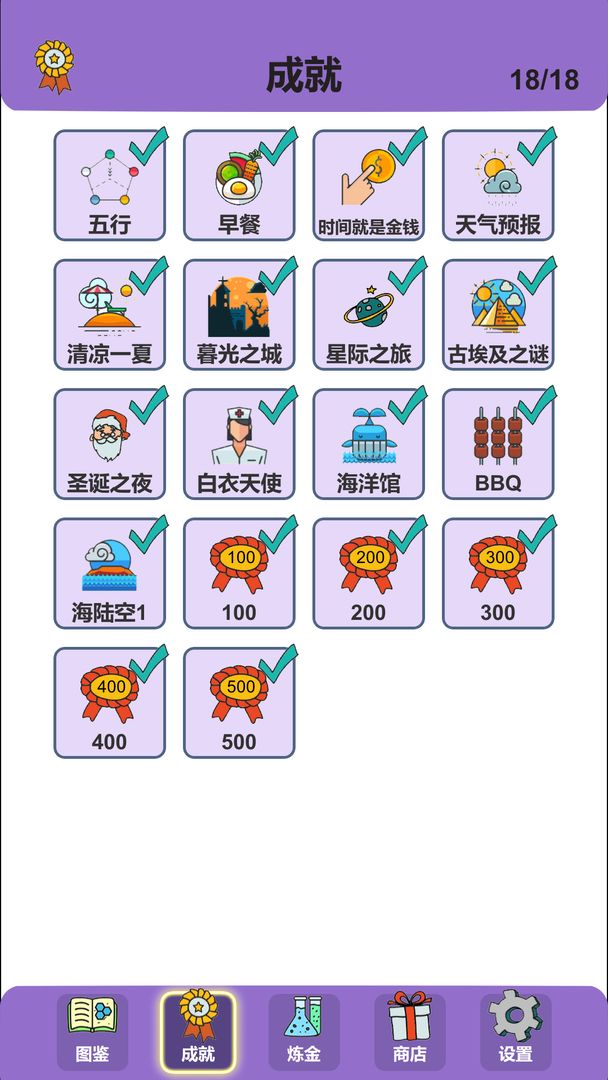
Task: Tap the 古埃及之谜 achievement
Action: 498,314
